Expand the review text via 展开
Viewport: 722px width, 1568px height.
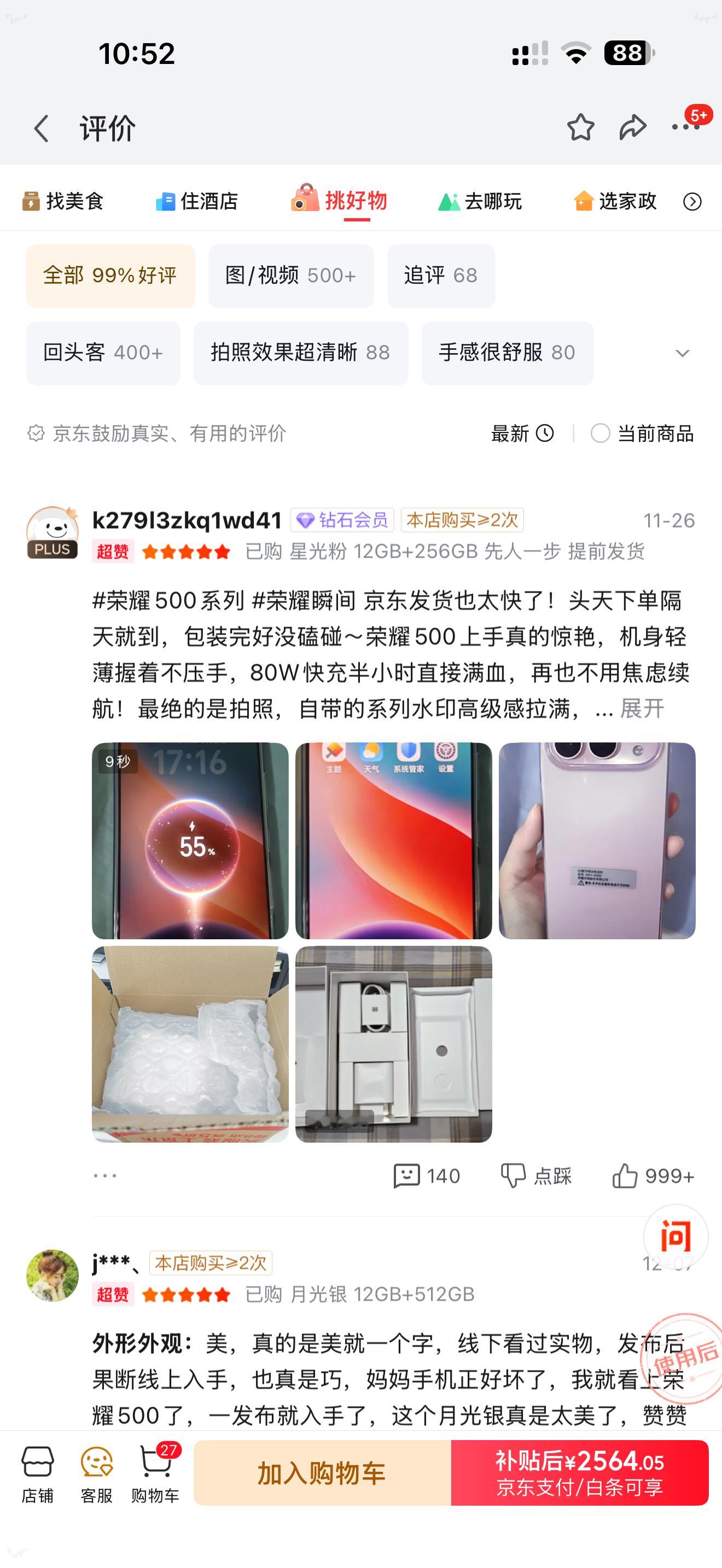tap(642, 709)
